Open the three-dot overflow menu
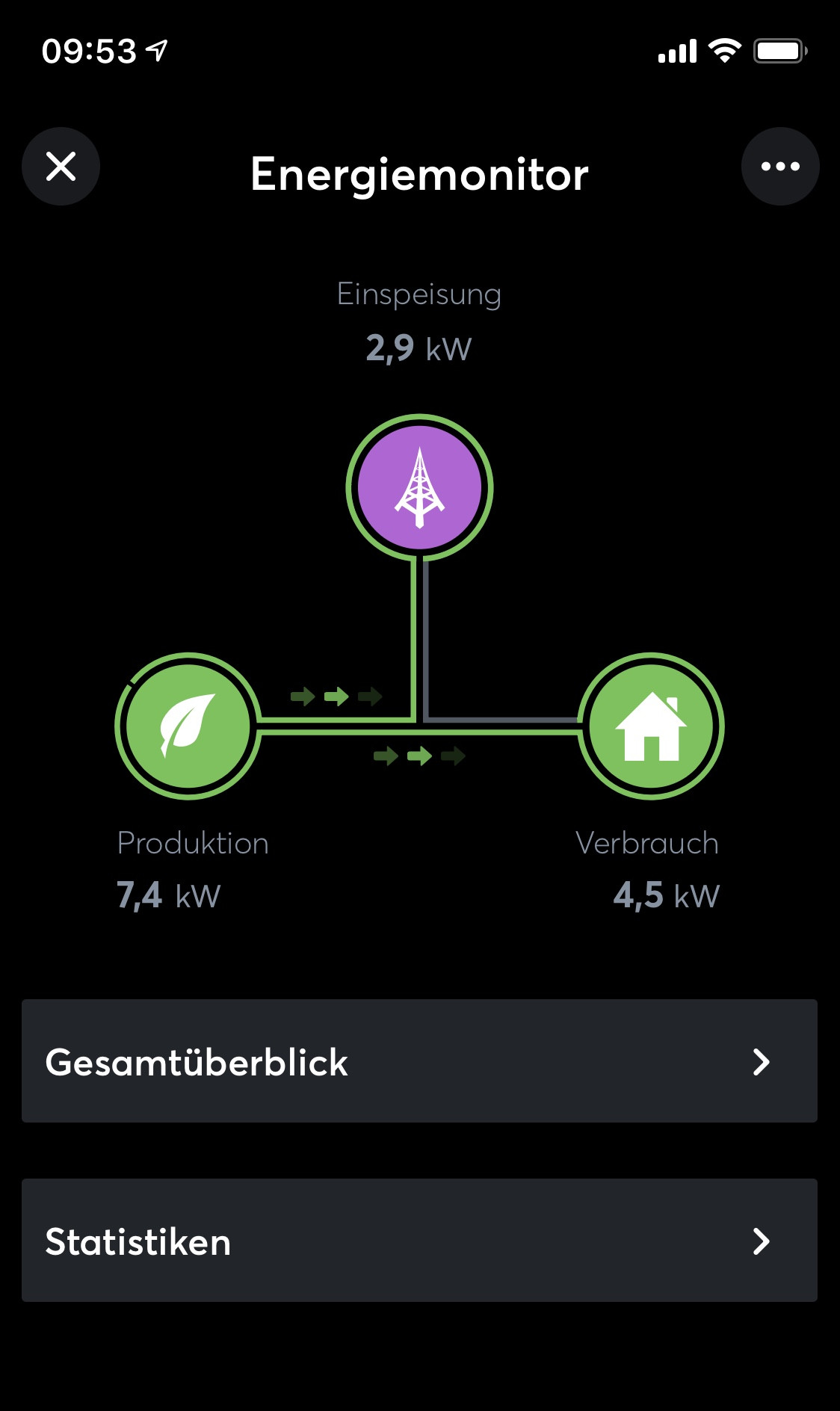The image size is (840, 1411). coord(780,166)
